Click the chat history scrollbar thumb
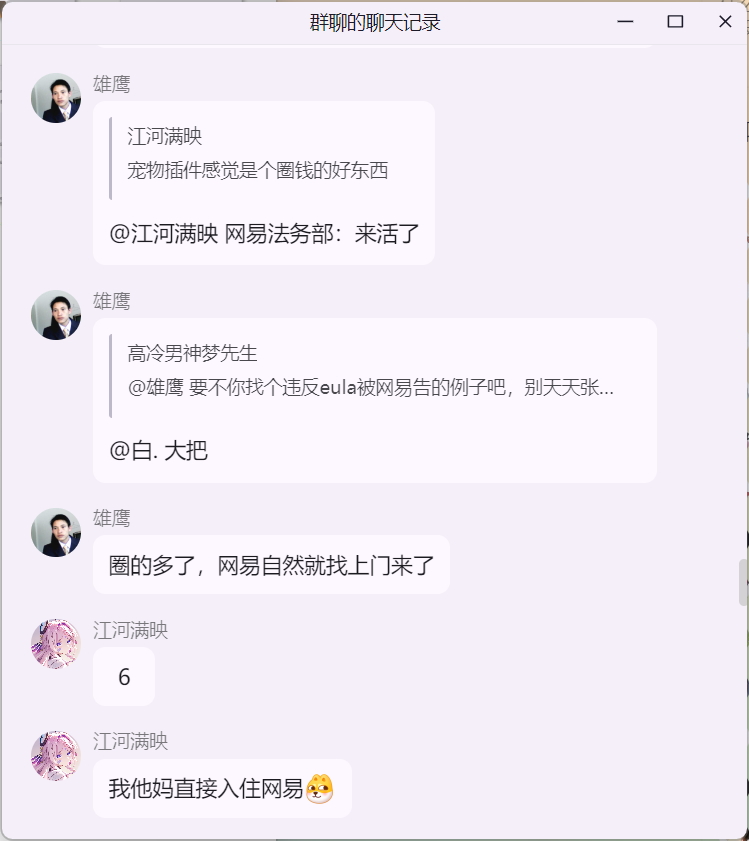This screenshot has width=749, height=841. [743, 582]
